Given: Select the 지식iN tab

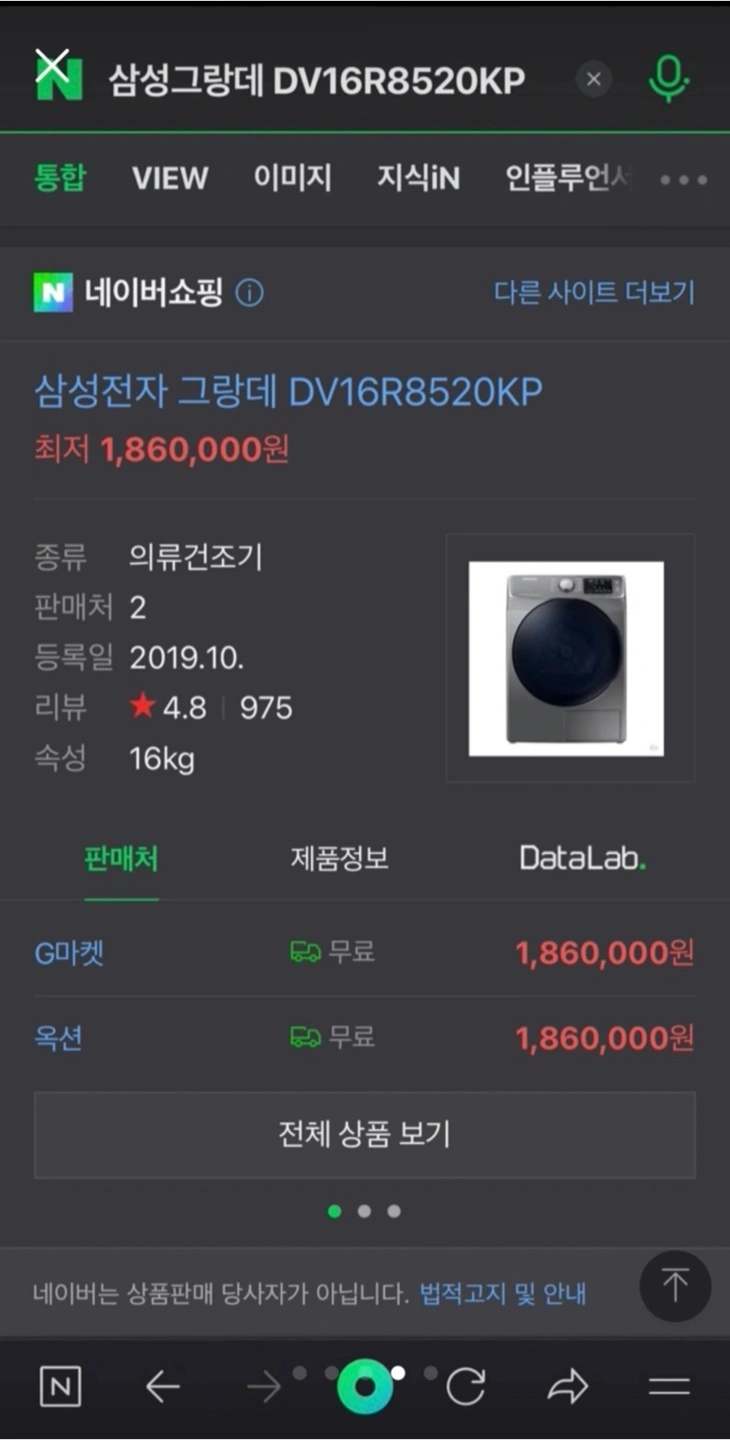Looking at the screenshot, I should click(x=418, y=178).
